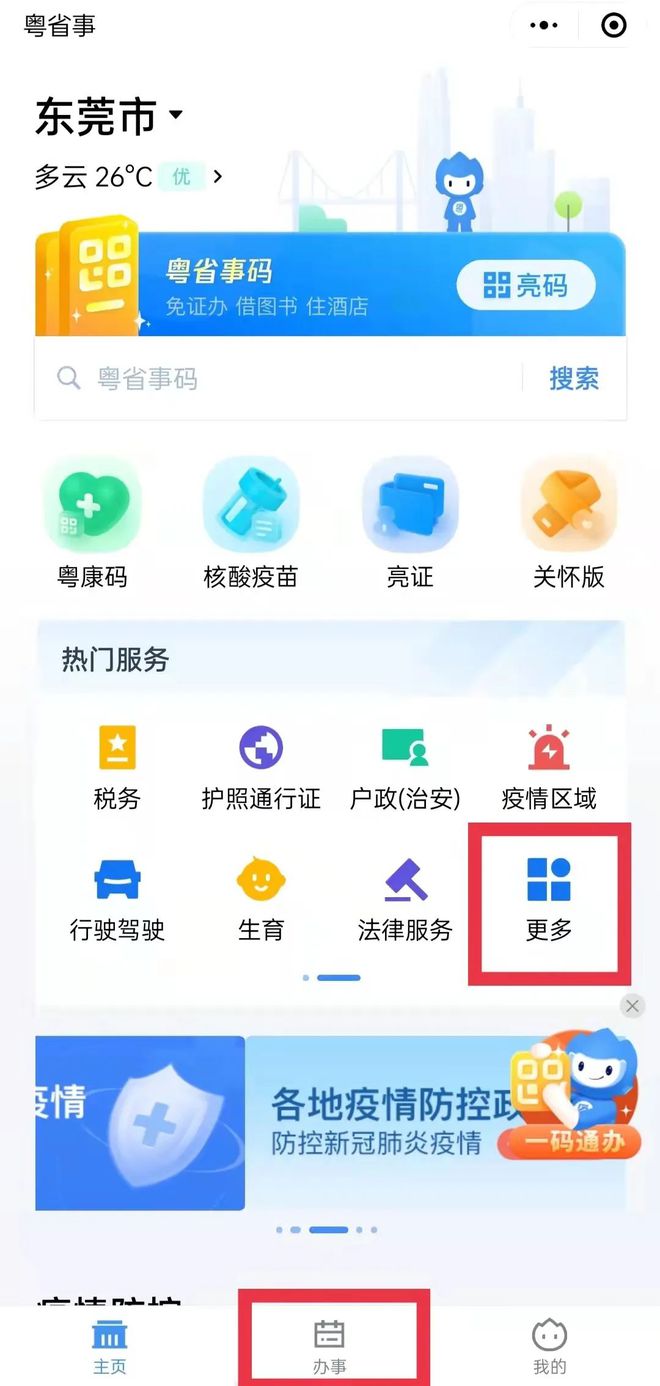Open 护照通行证 service
Screen dimensions: 660x1386
pos(261,768)
